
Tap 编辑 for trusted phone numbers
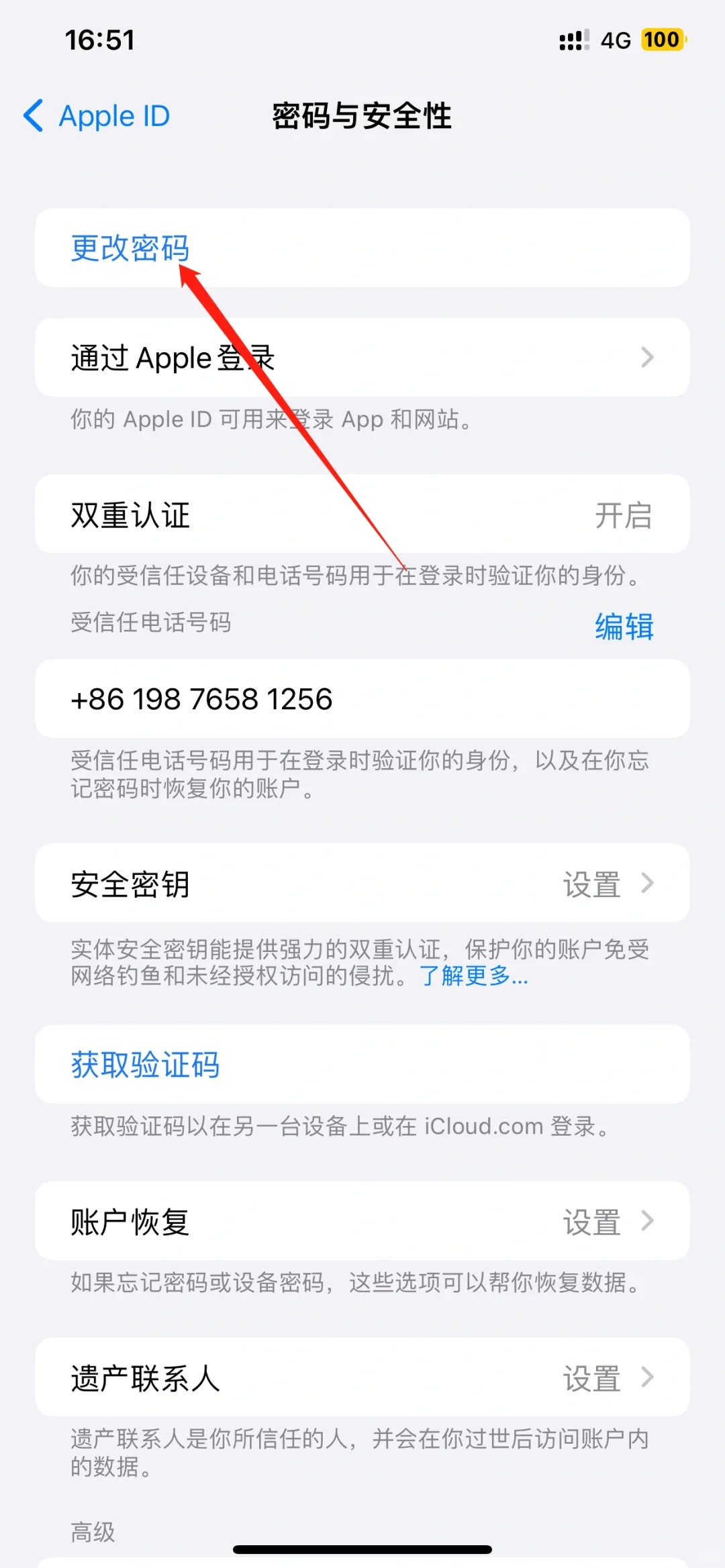624,626
